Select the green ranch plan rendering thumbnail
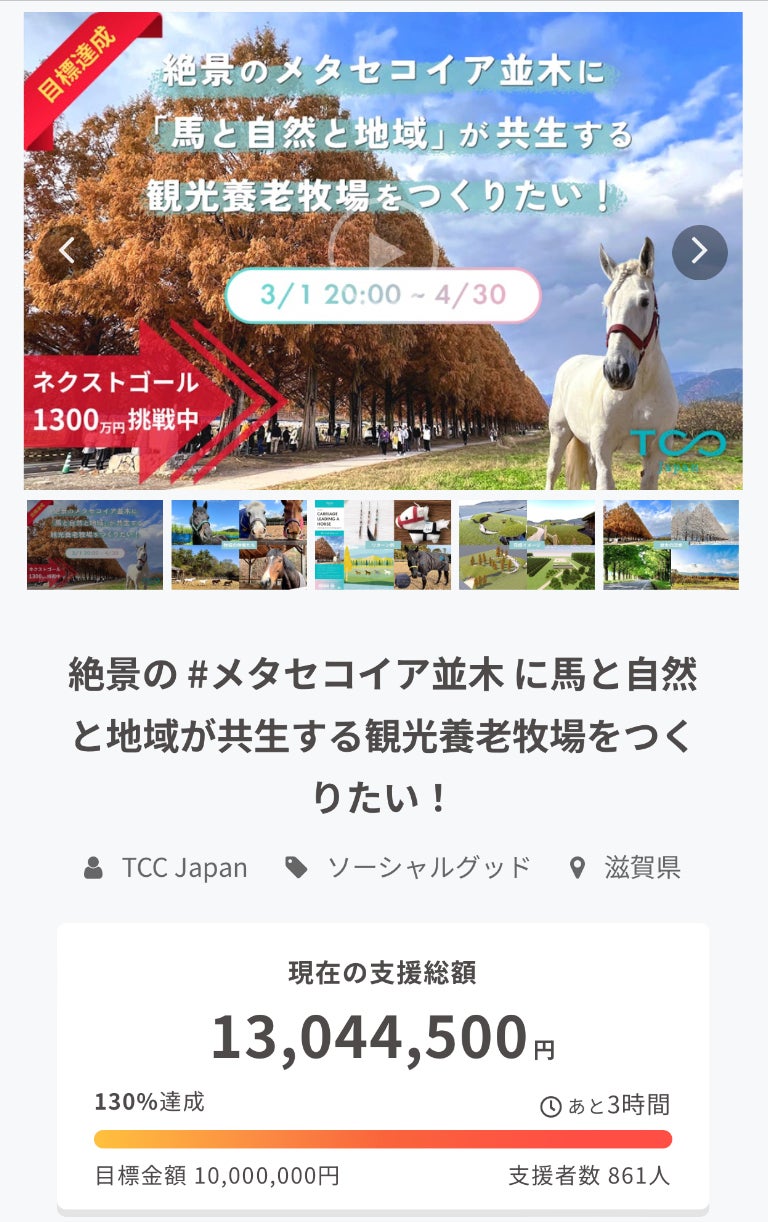The width and height of the screenshot is (768, 1222). tap(527, 545)
